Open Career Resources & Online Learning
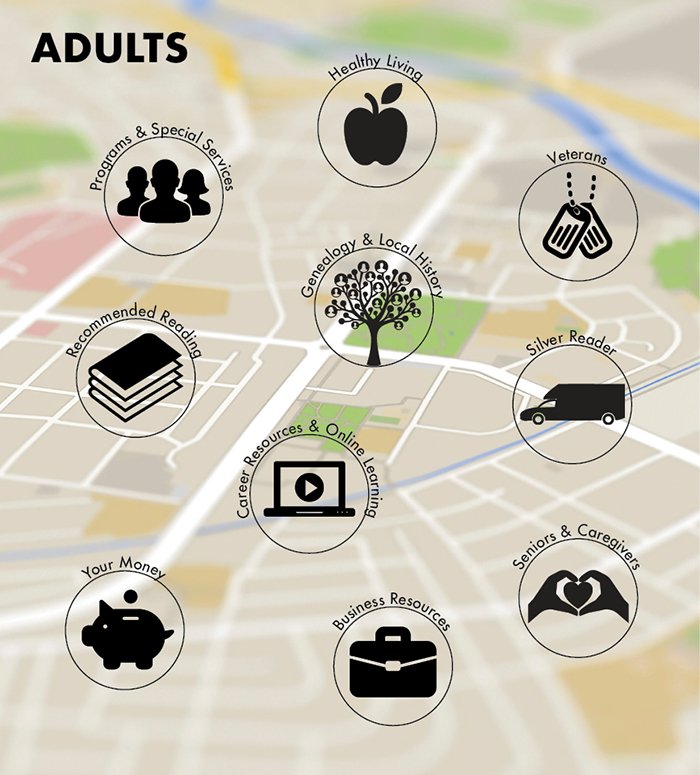The height and width of the screenshot is (775, 700). point(308,489)
